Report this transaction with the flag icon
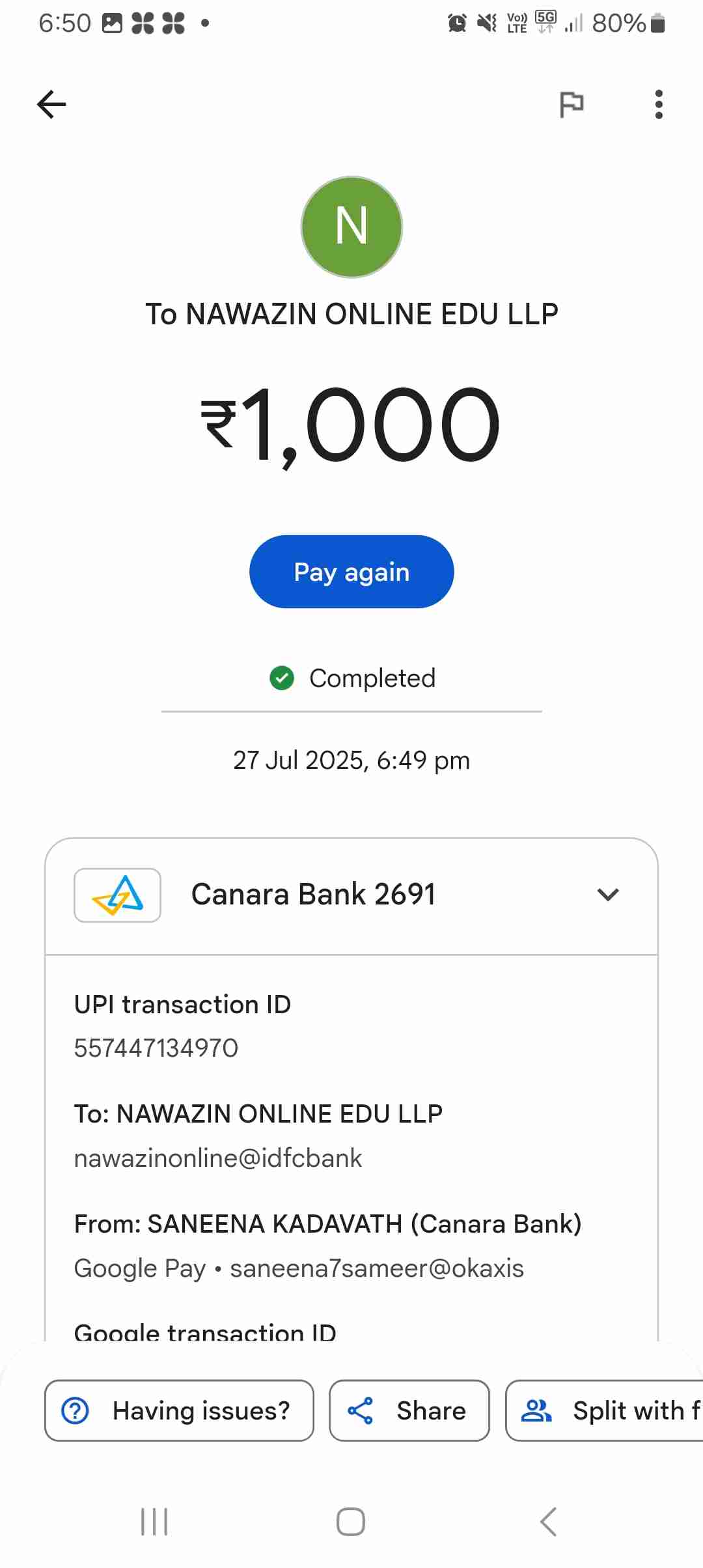 (572, 104)
